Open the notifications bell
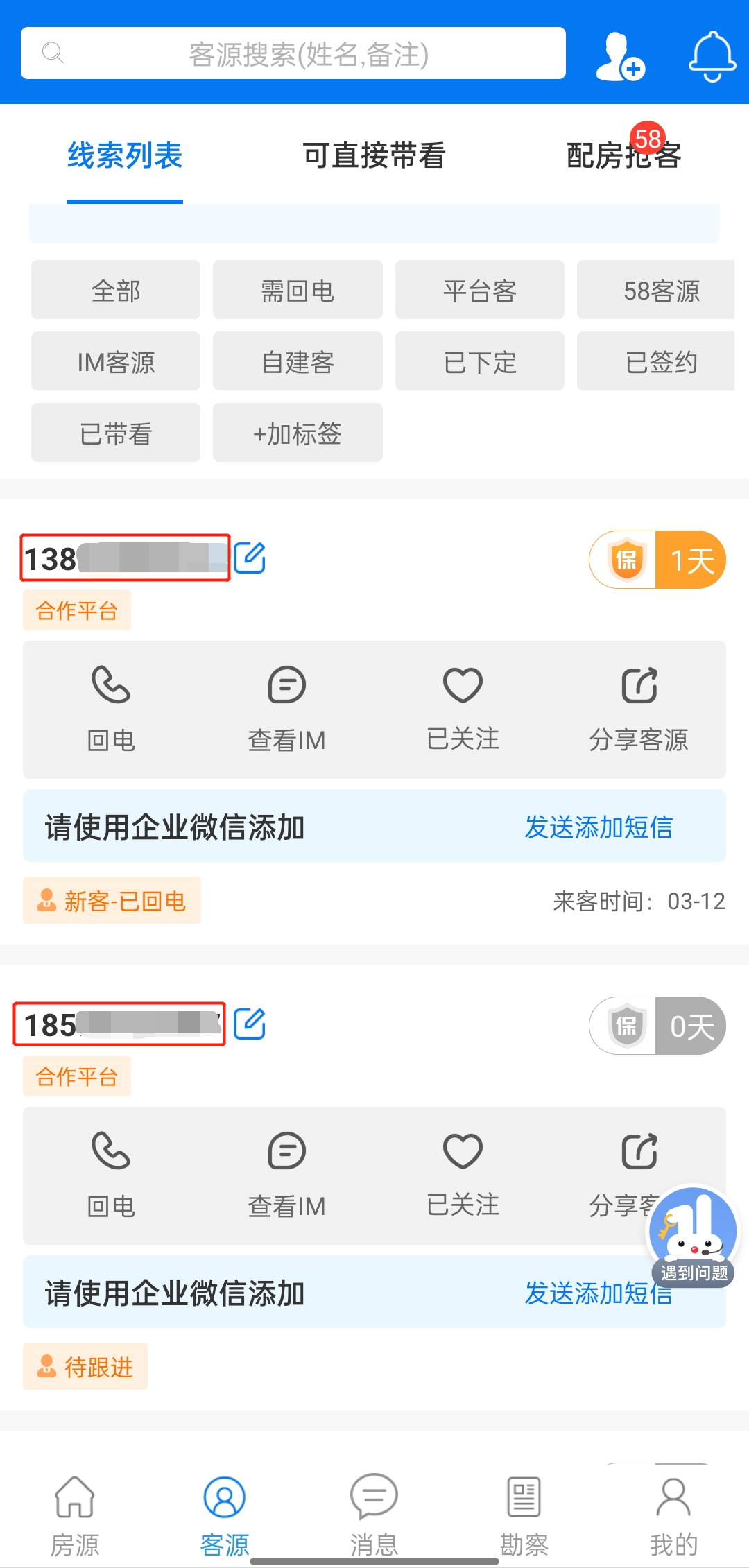This screenshot has width=749, height=1568. pyautogui.click(x=712, y=55)
